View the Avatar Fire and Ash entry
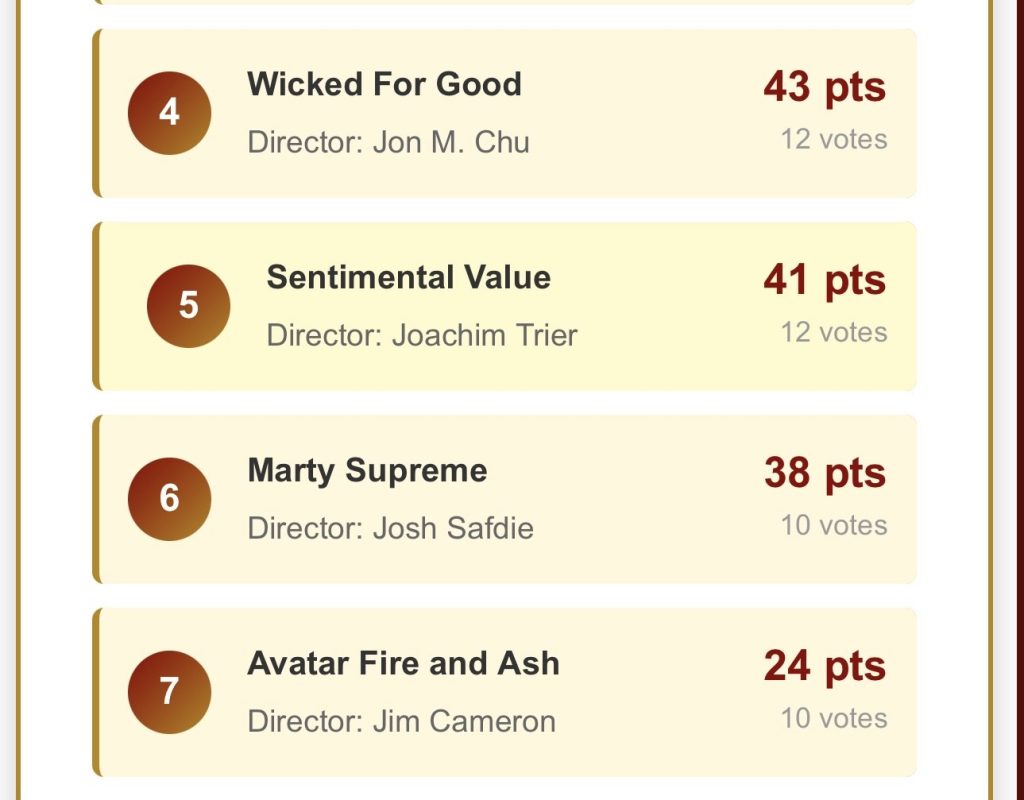 point(505,692)
